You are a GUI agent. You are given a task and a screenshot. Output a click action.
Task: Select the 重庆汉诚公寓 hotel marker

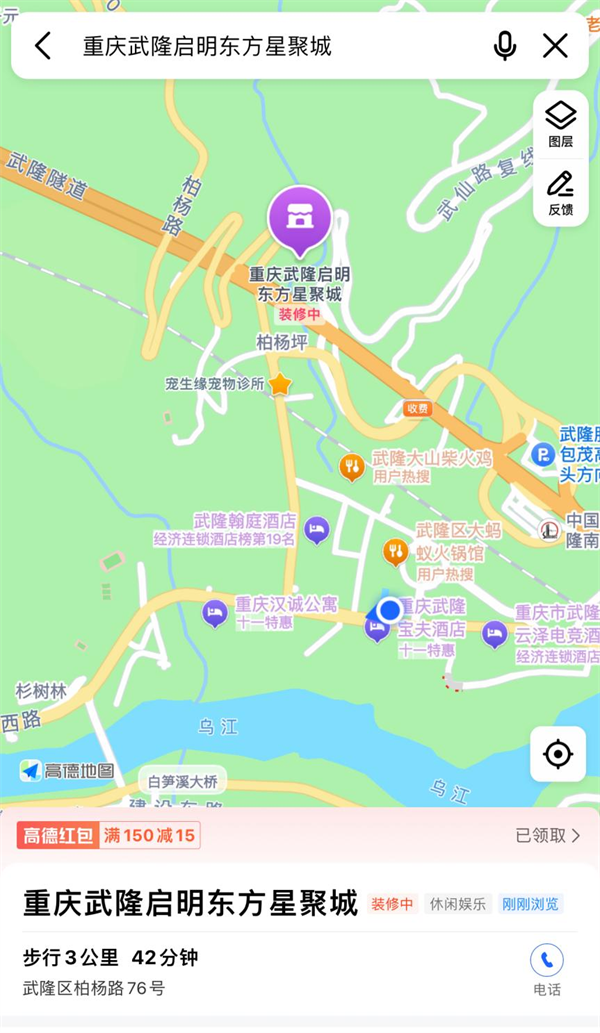click(215, 612)
